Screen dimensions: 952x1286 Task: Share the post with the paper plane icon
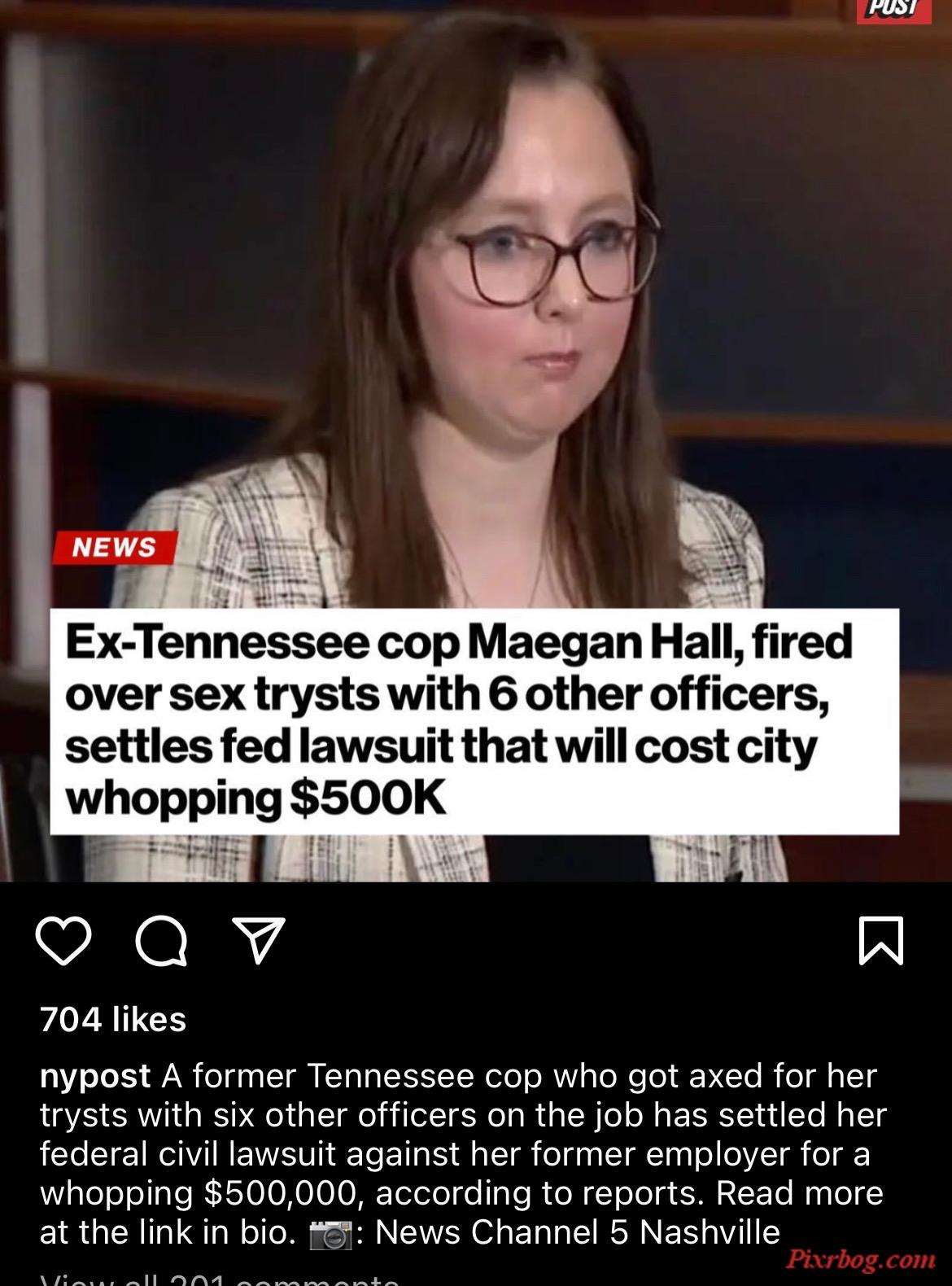[x=259, y=940]
